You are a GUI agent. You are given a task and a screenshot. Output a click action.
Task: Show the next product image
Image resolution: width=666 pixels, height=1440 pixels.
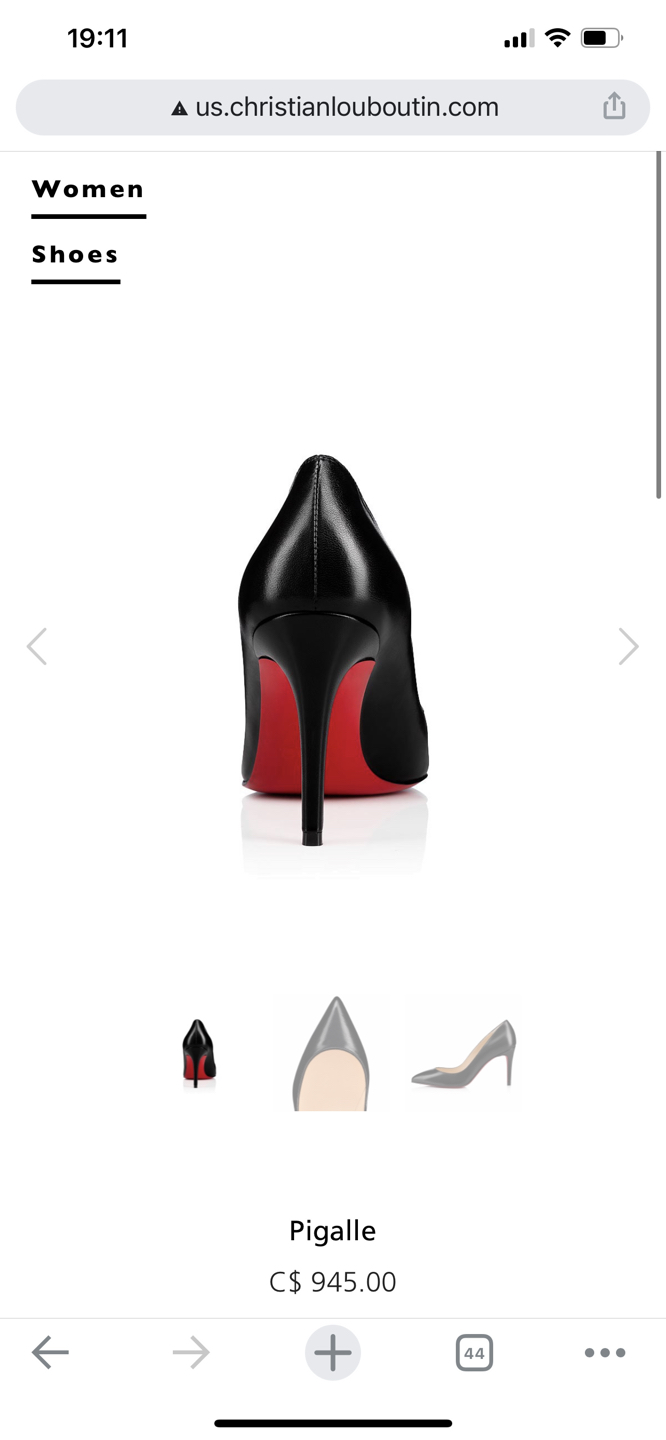[x=628, y=646]
